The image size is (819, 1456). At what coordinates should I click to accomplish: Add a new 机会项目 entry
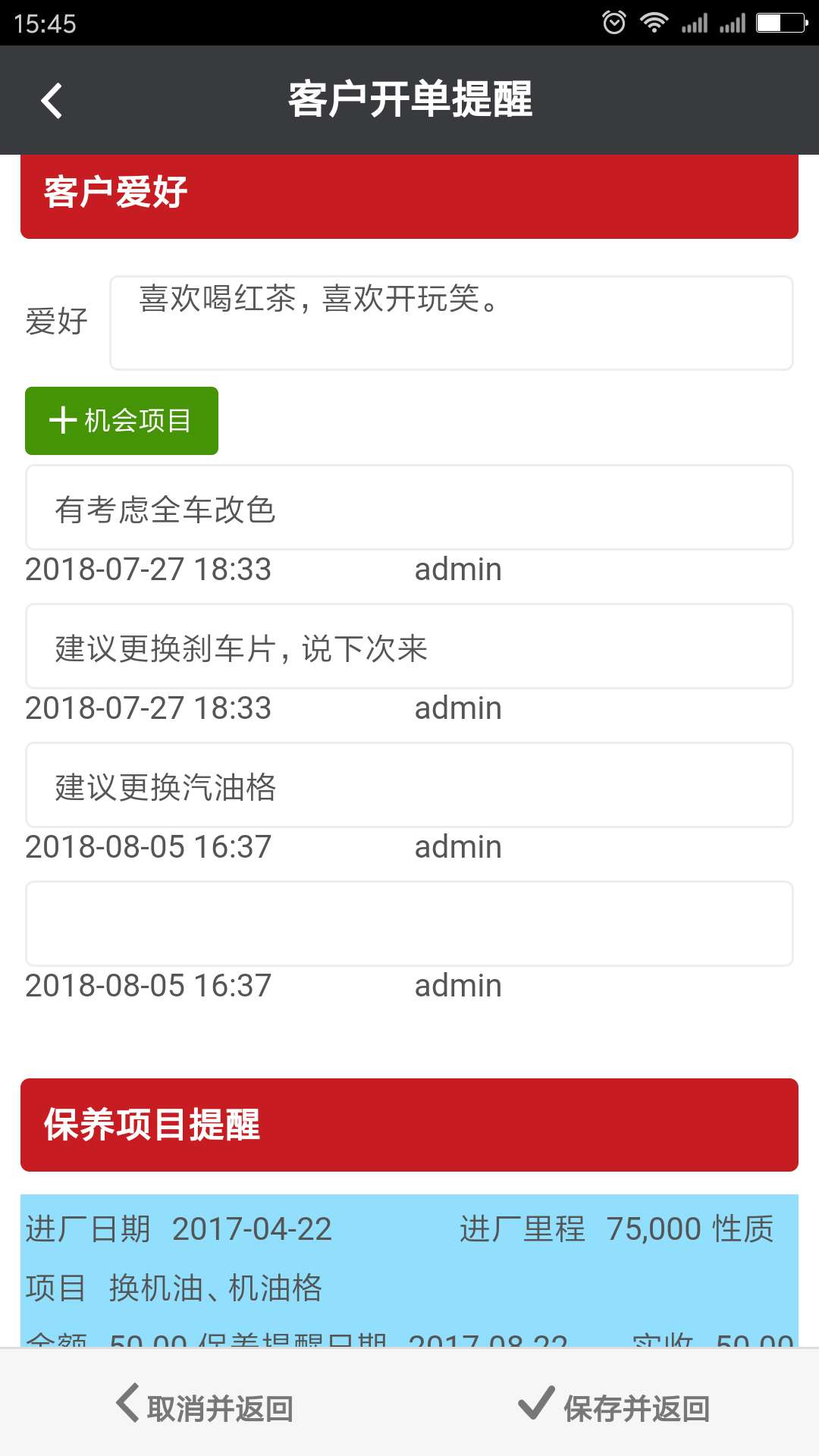[x=121, y=421]
